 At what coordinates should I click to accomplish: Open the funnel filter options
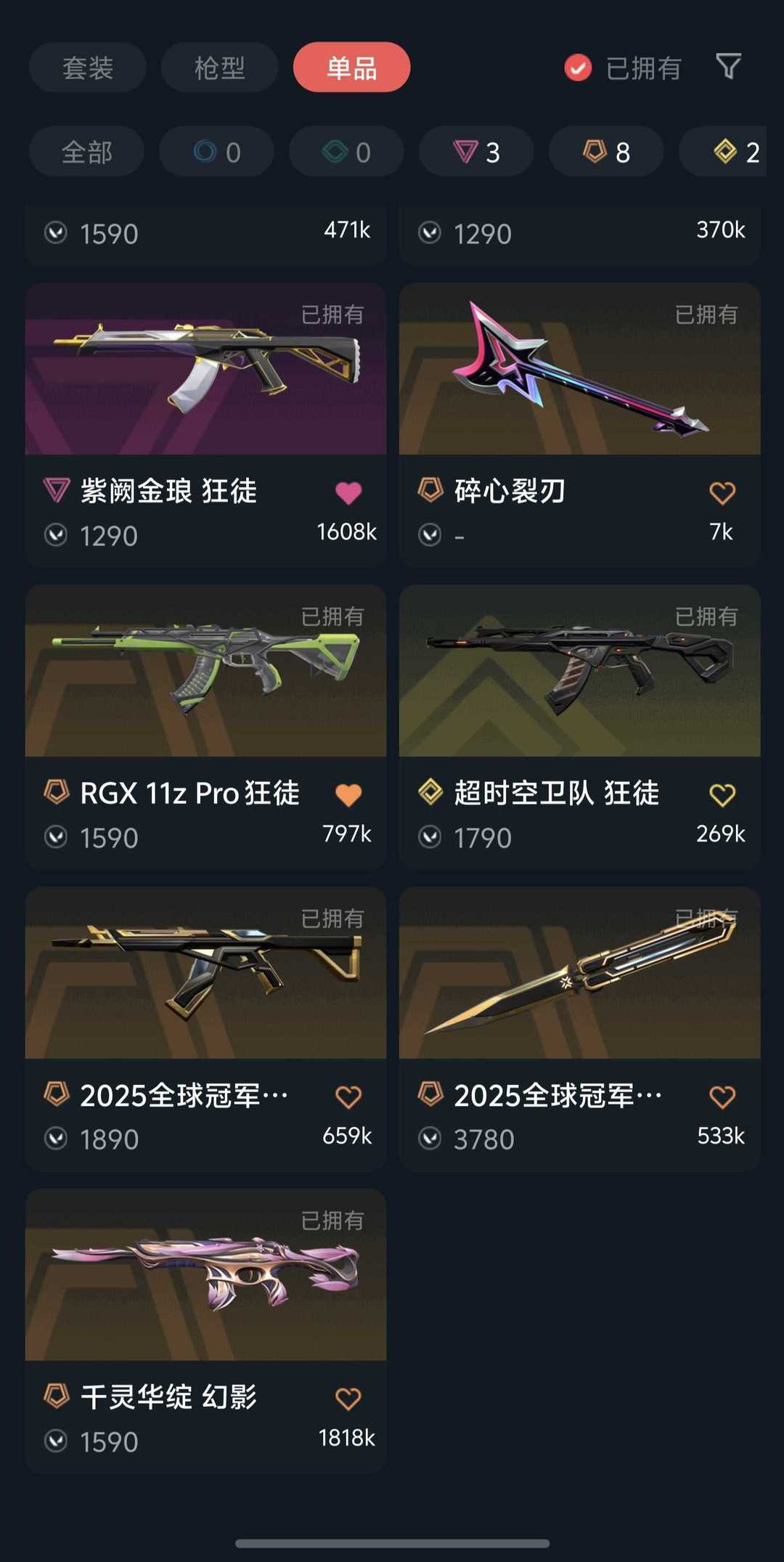pos(728,67)
